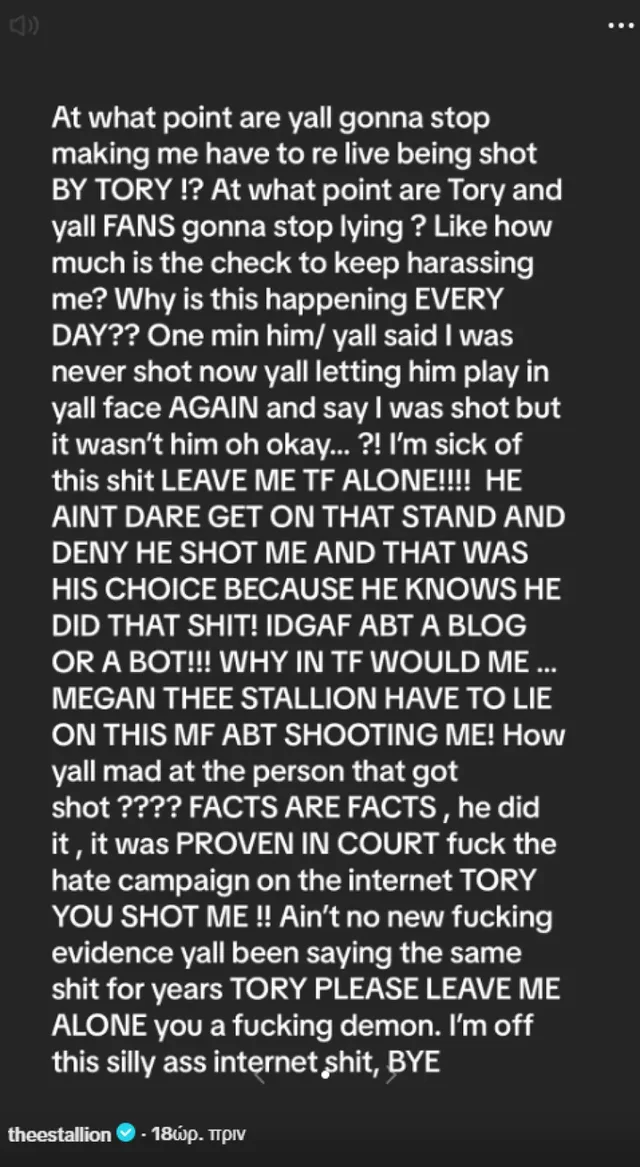Go to the next story arrow
Image resolution: width=640 pixels, height=1167 pixels.
pos(391,1076)
